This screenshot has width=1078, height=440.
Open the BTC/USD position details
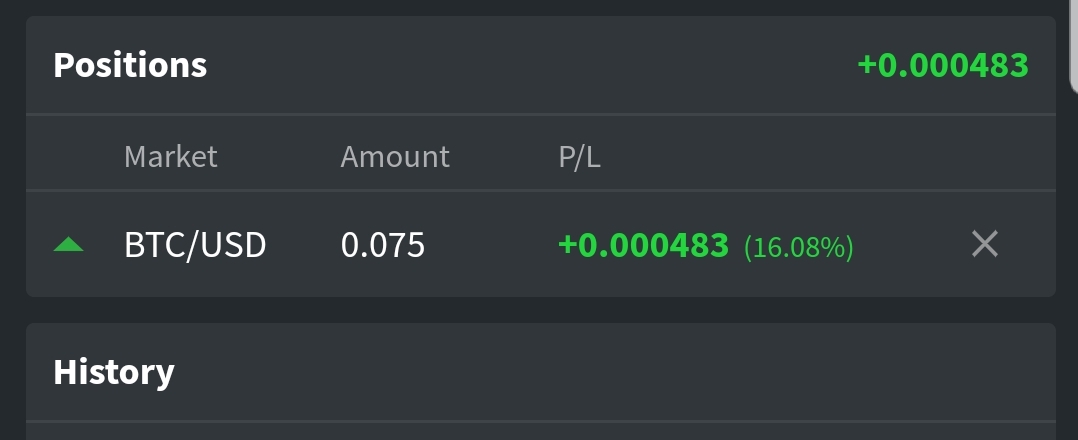[x=195, y=244]
